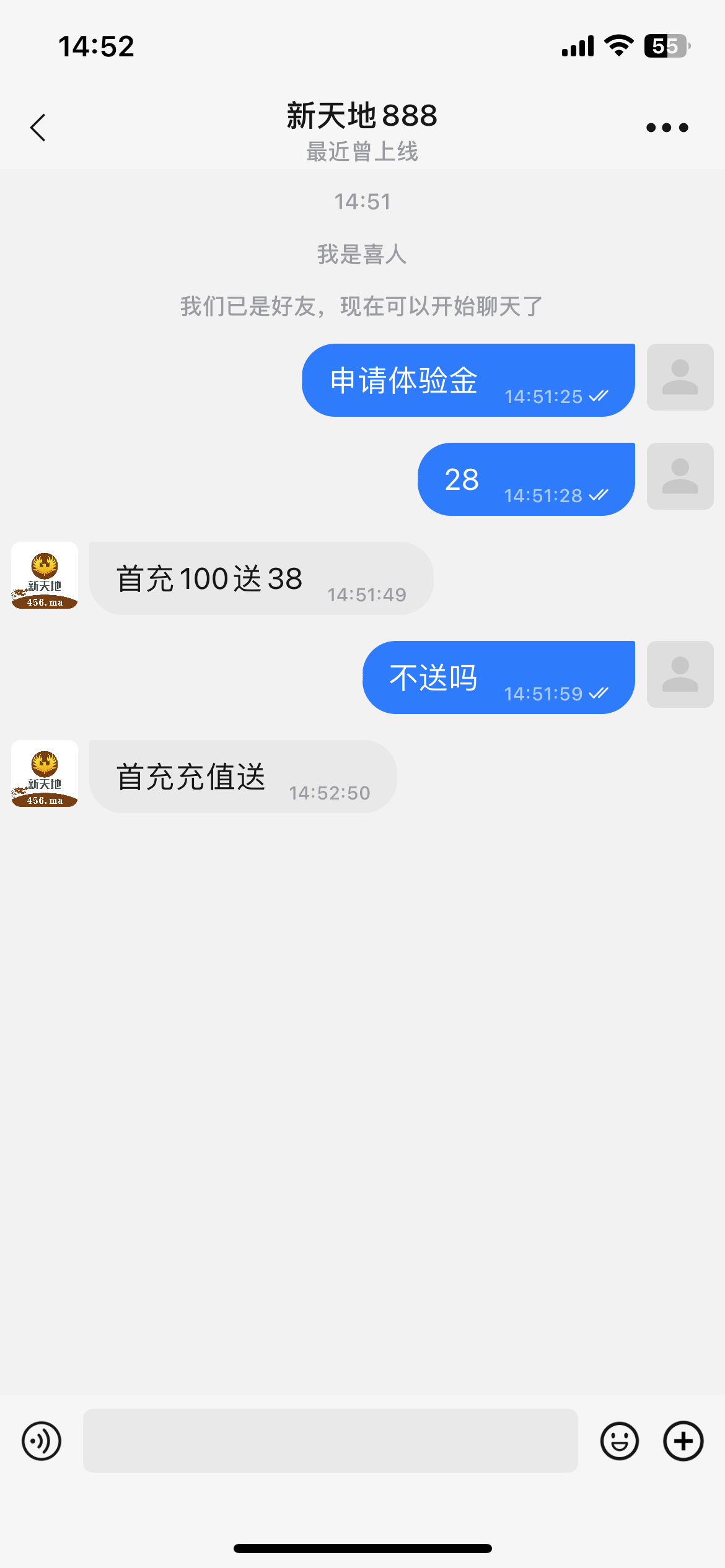Open the plus attachment menu
Screen dimensions: 725x1568
pyautogui.click(x=683, y=1440)
